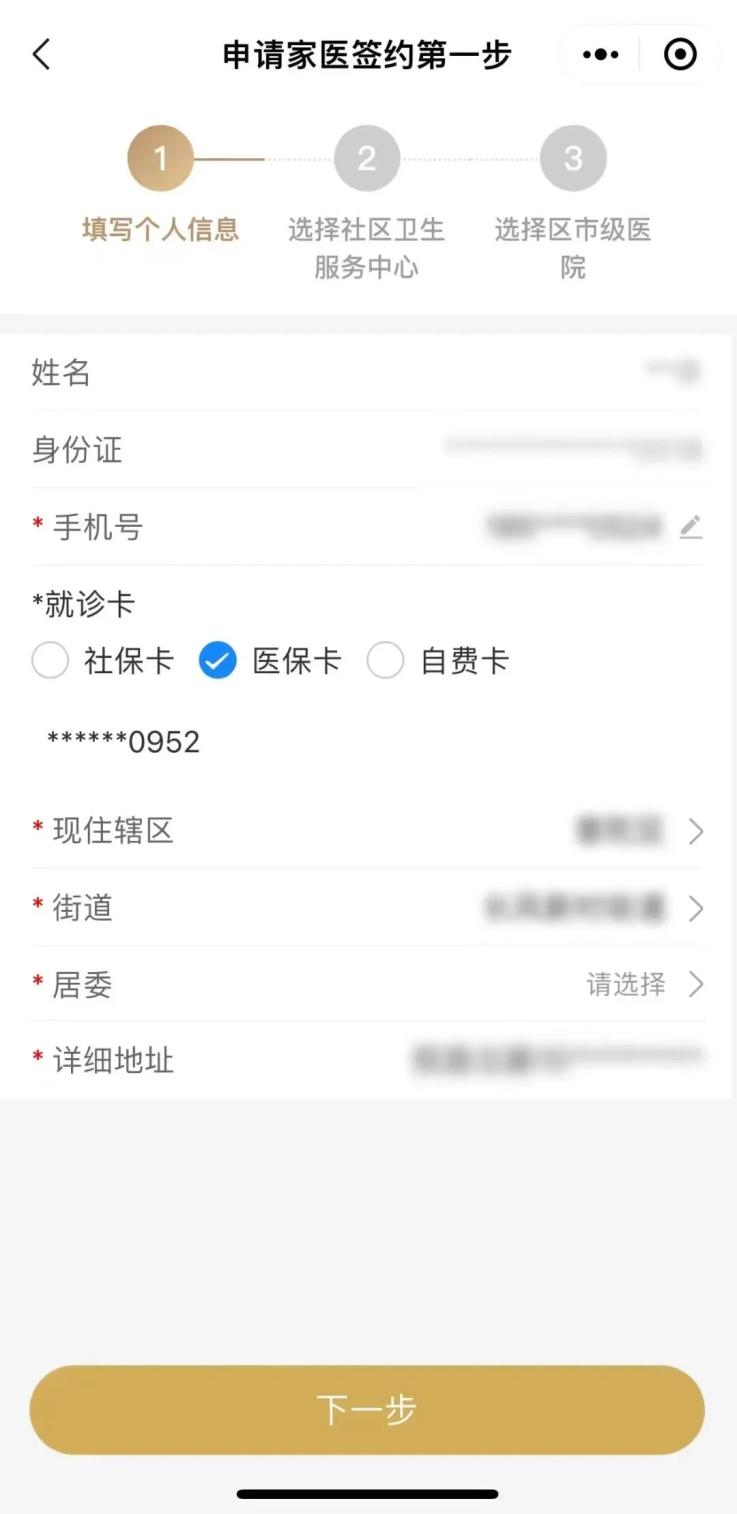Tap the card number field ******0952
This screenshot has height=1514, width=737.
pos(123,742)
